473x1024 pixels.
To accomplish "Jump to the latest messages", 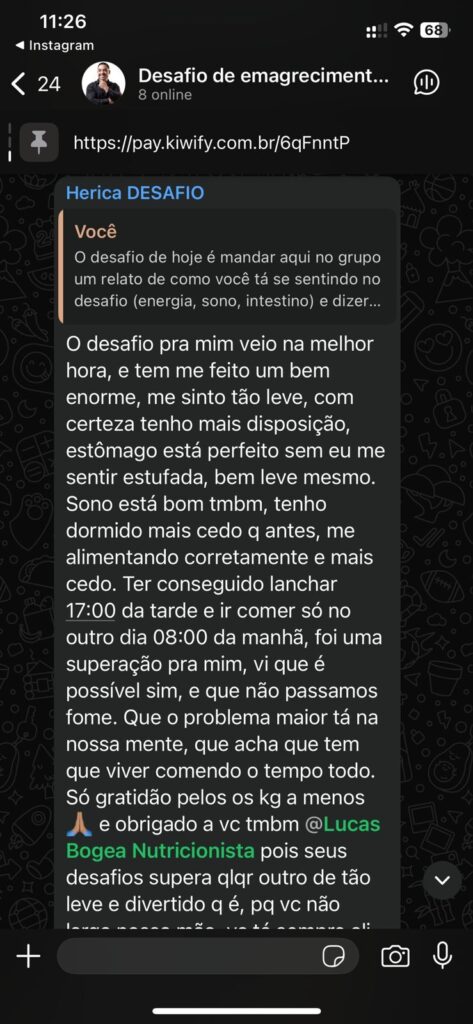I will [443, 880].
